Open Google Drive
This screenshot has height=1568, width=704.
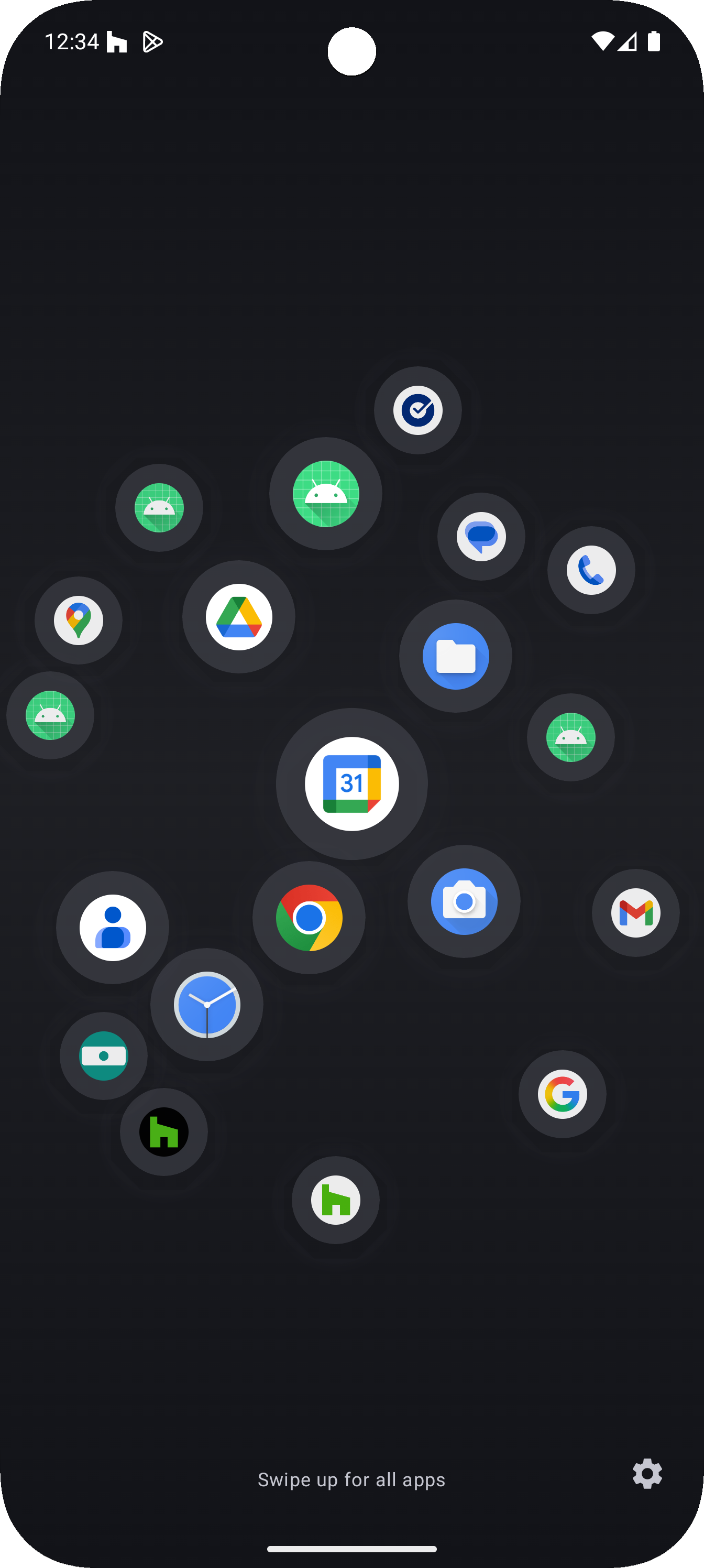(x=238, y=617)
